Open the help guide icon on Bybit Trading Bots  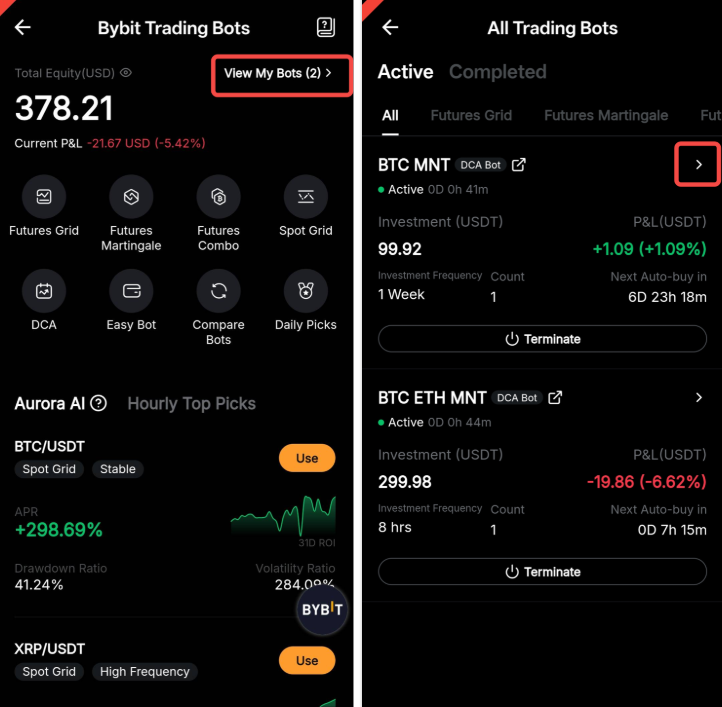pos(326,28)
